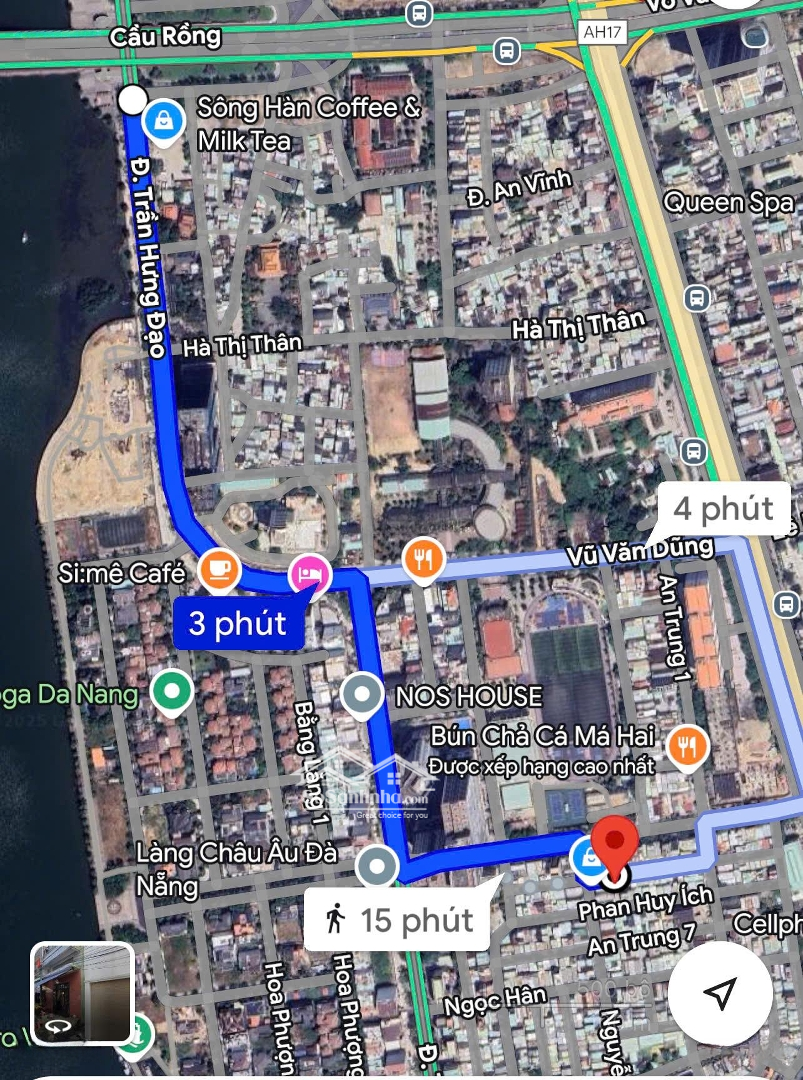Open the Si:mê Café marker

click(219, 571)
